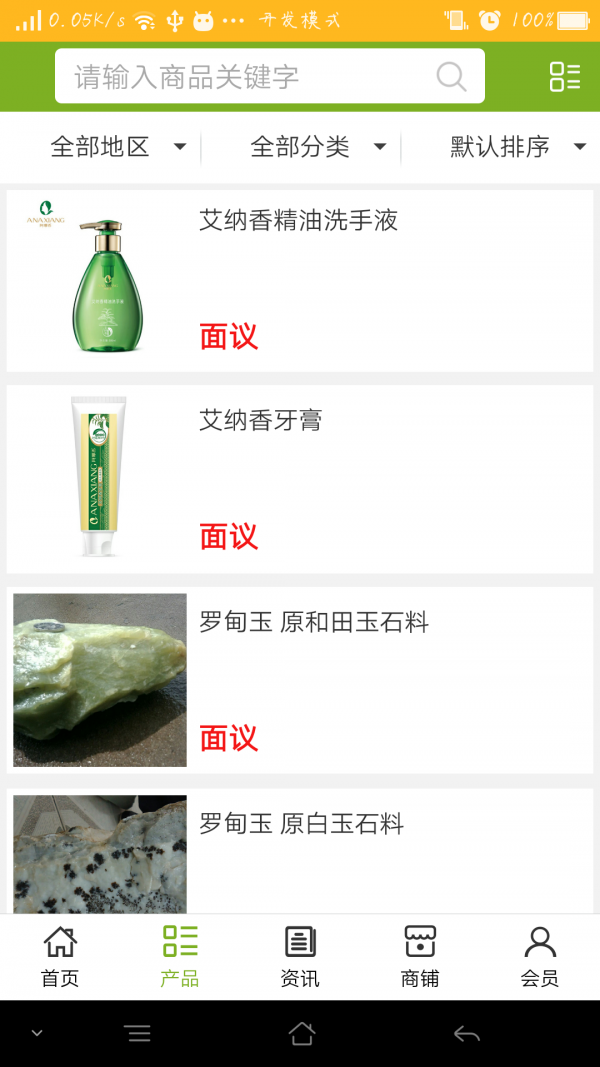Screen dimensions: 600x1067
Task: Open the 商铺 tab
Action: point(420,957)
